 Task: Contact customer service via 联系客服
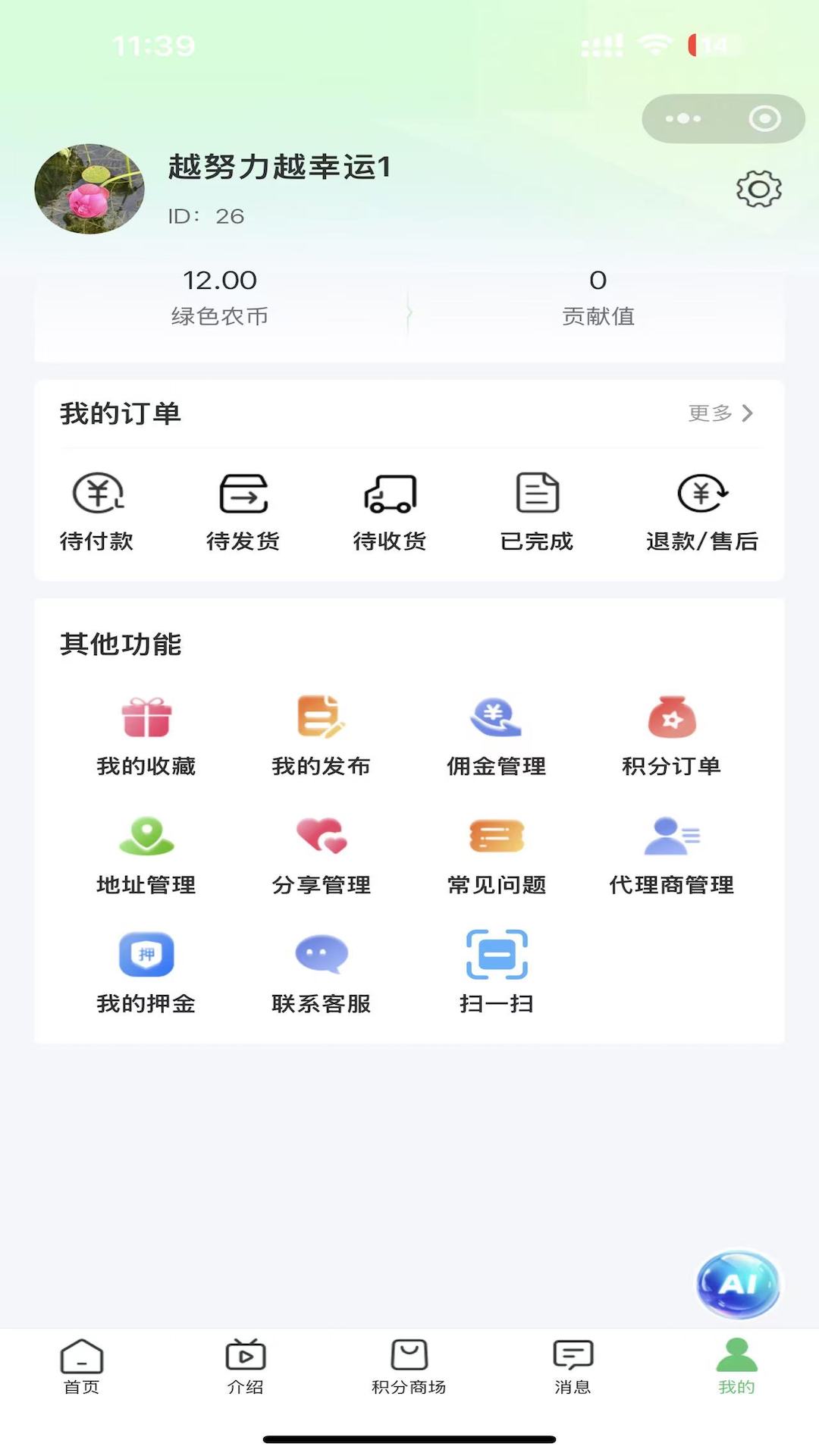(x=322, y=969)
